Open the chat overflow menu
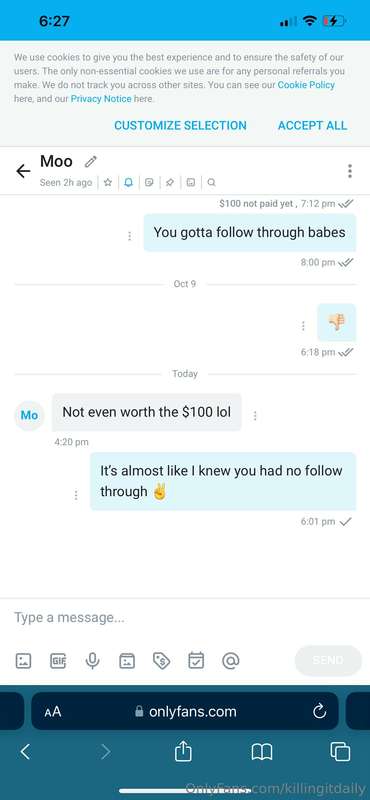The height and width of the screenshot is (800, 370). click(x=350, y=171)
